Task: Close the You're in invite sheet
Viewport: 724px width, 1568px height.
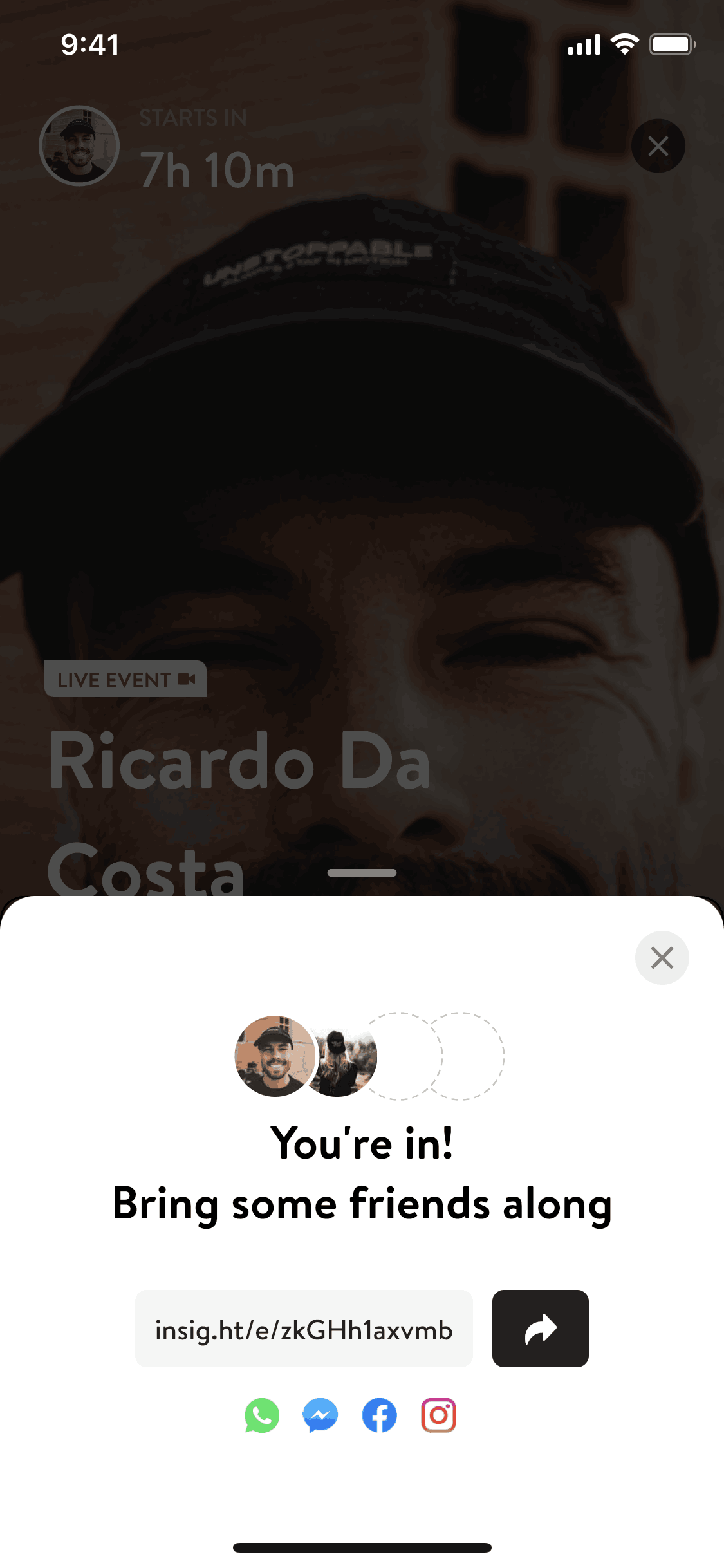Action: click(x=662, y=958)
